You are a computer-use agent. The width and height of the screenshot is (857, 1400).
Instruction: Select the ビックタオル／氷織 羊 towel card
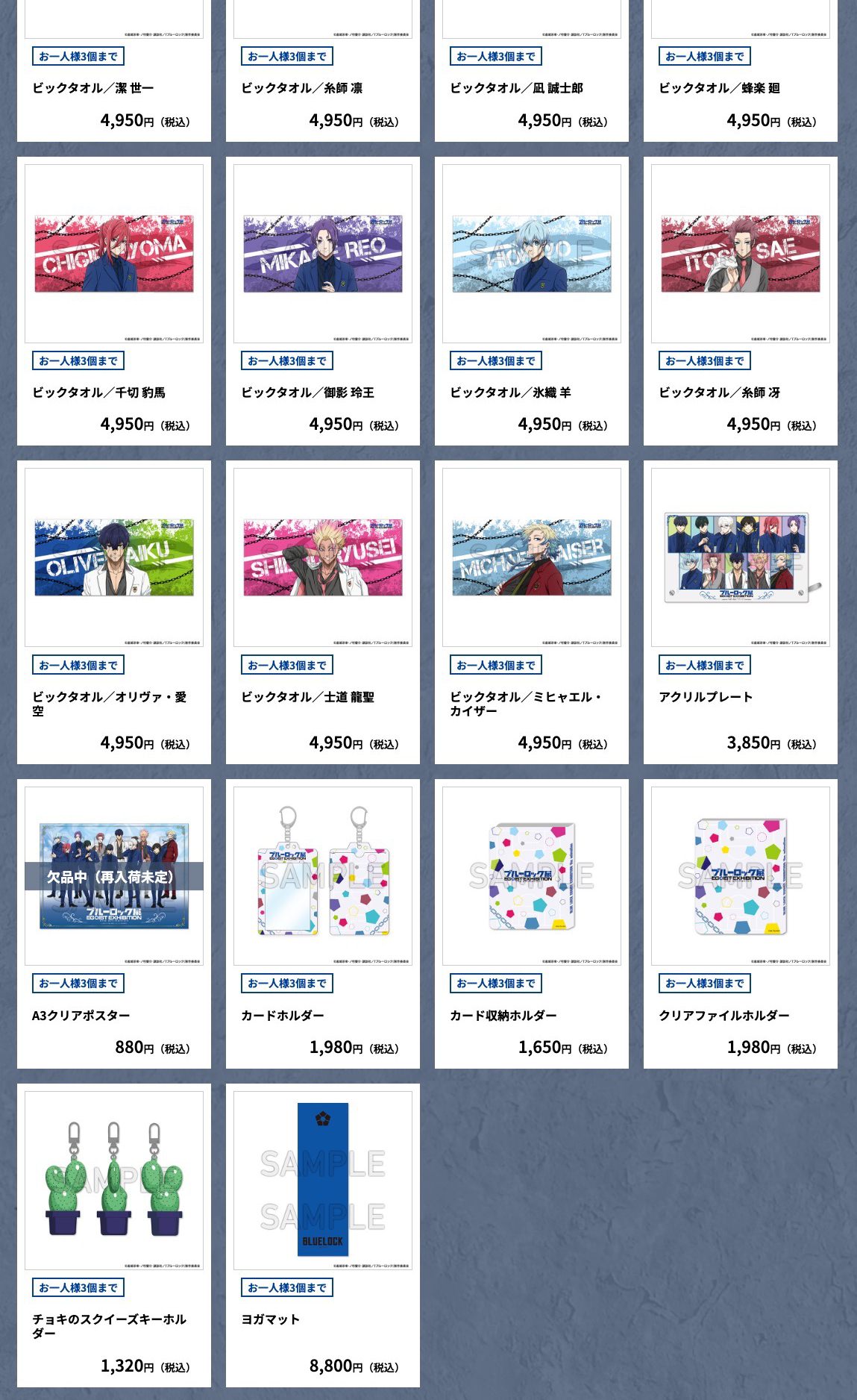click(x=532, y=254)
